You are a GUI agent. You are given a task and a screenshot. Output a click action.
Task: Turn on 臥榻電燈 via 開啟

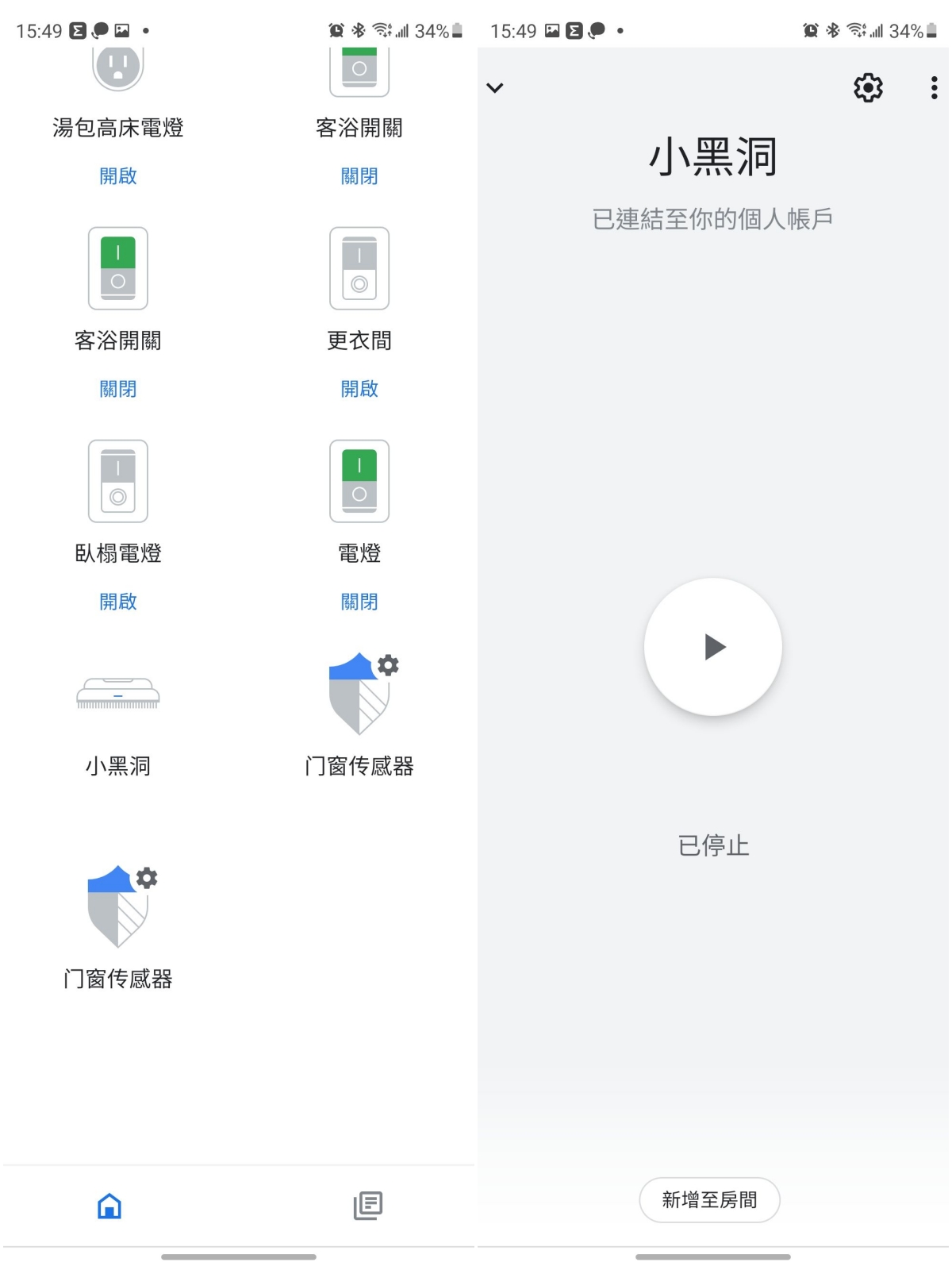(118, 602)
